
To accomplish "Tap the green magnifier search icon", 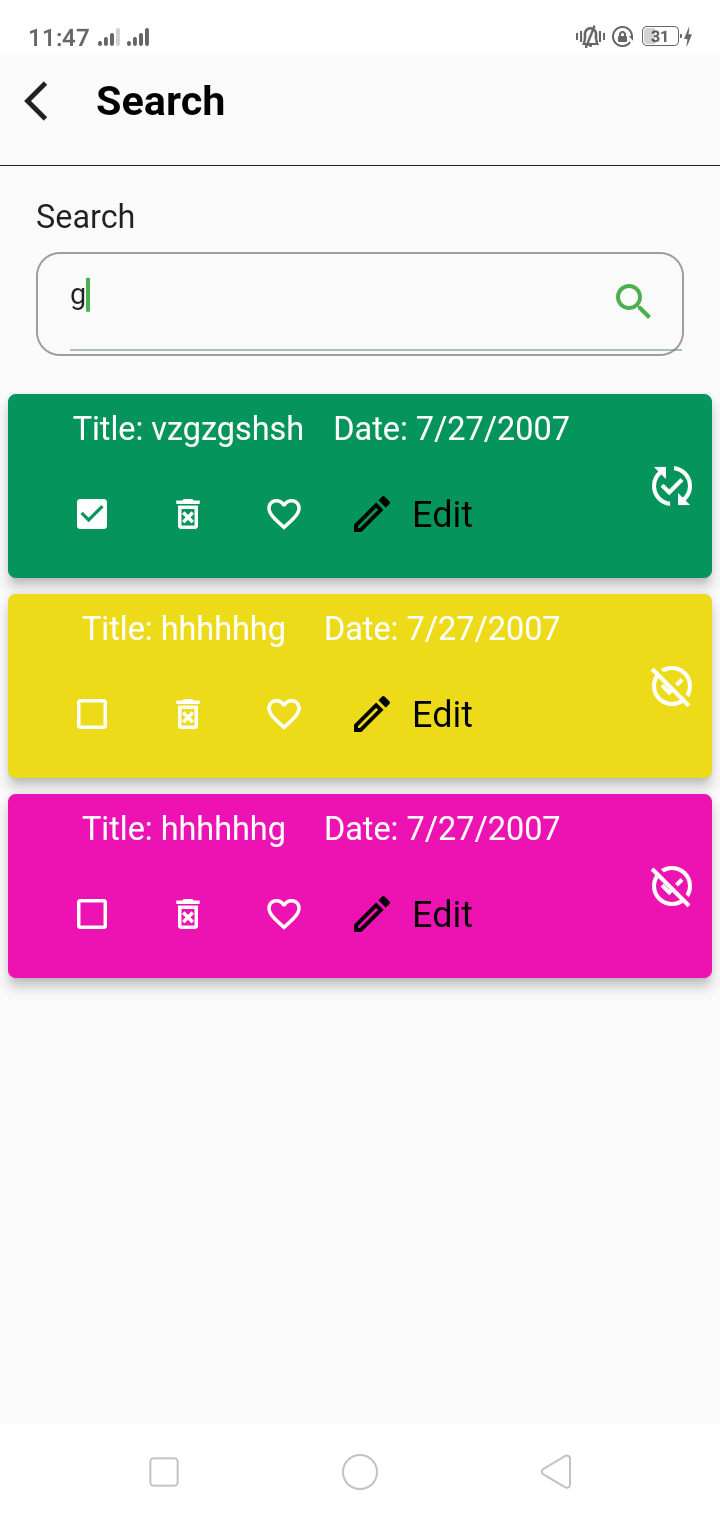I will 633,300.
